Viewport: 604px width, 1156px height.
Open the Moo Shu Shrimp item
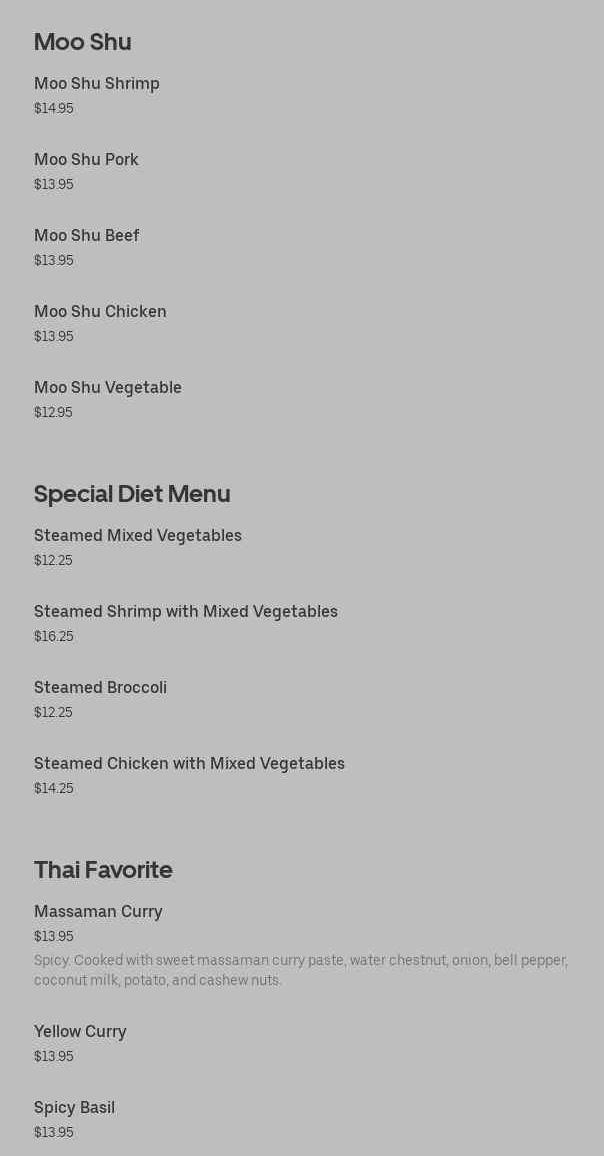click(x=97, y=84)
